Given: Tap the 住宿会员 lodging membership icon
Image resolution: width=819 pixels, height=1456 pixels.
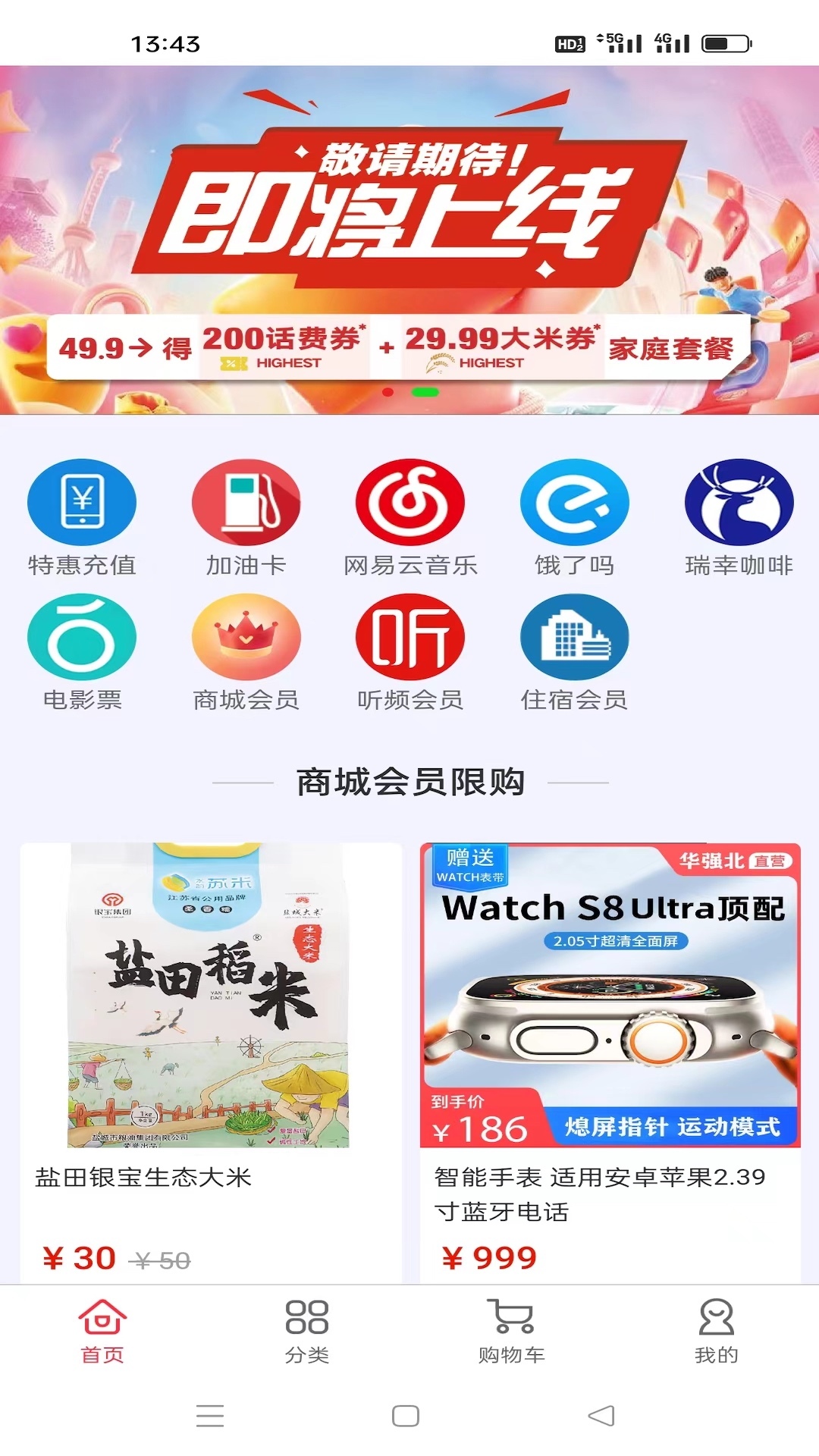Looking at the screenshot, I should pos(574,637).
